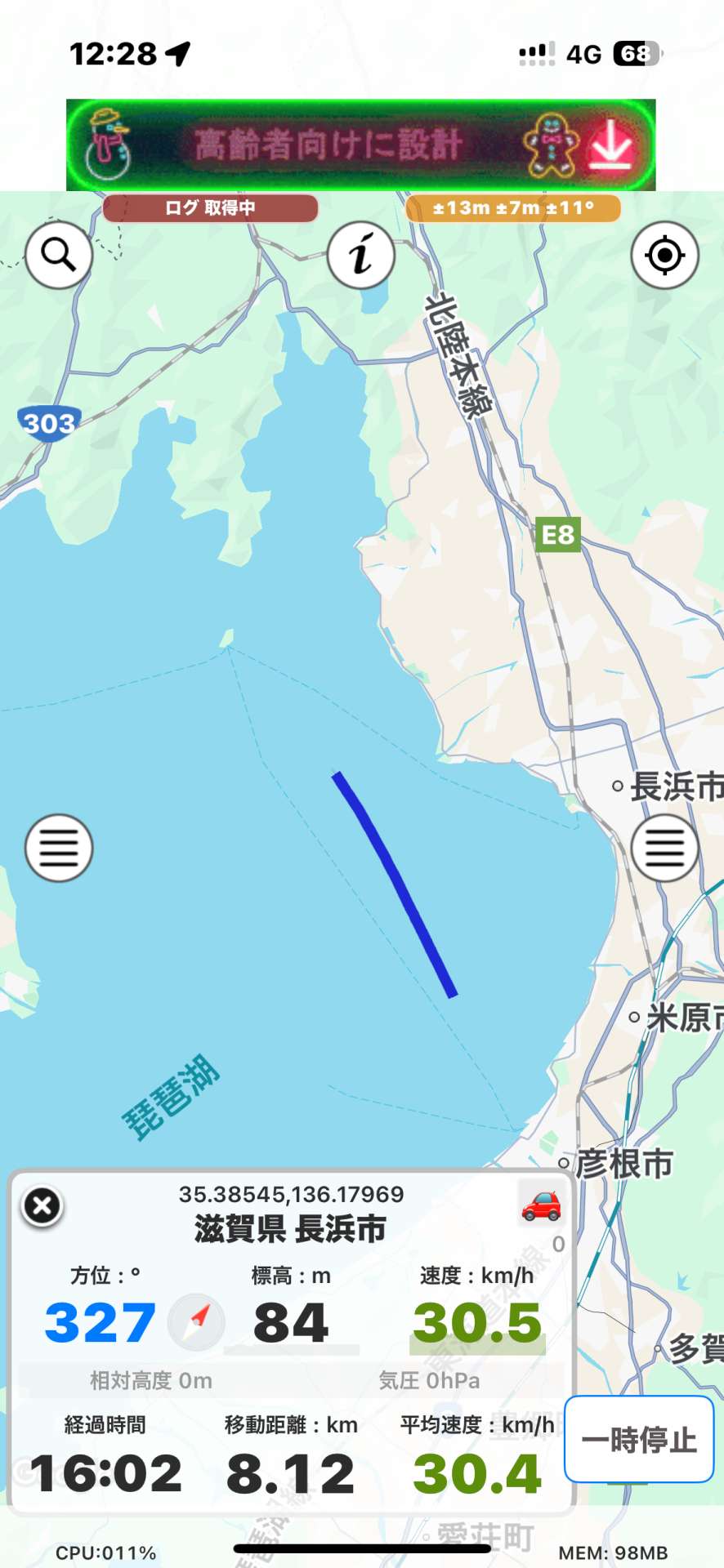Center map on current location

pyautogui.click(x=664, y=256)
